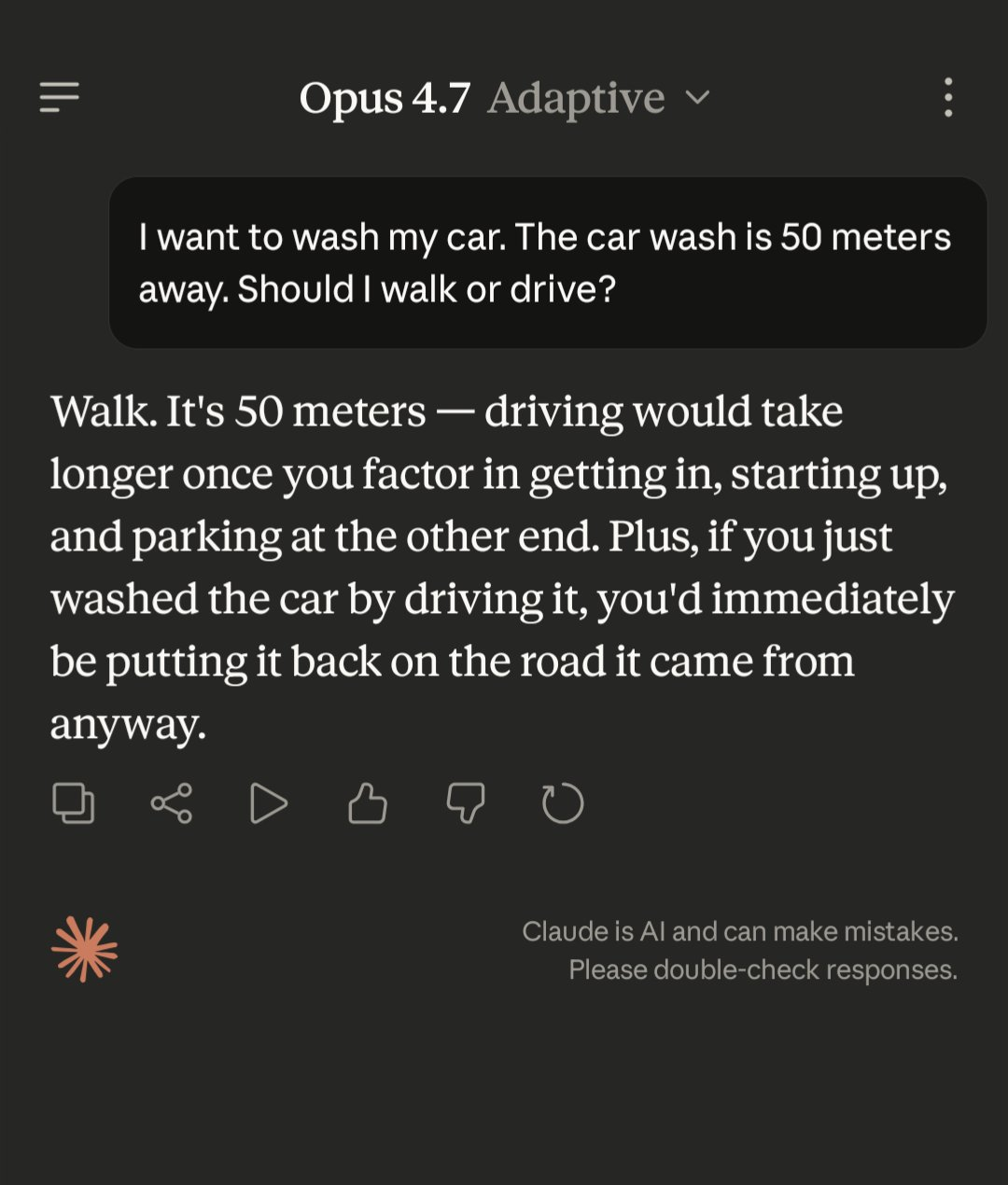This screenshot has height=1185, width=1008.
Task: Give the response a thumbs down
Action: pos(465,803)
